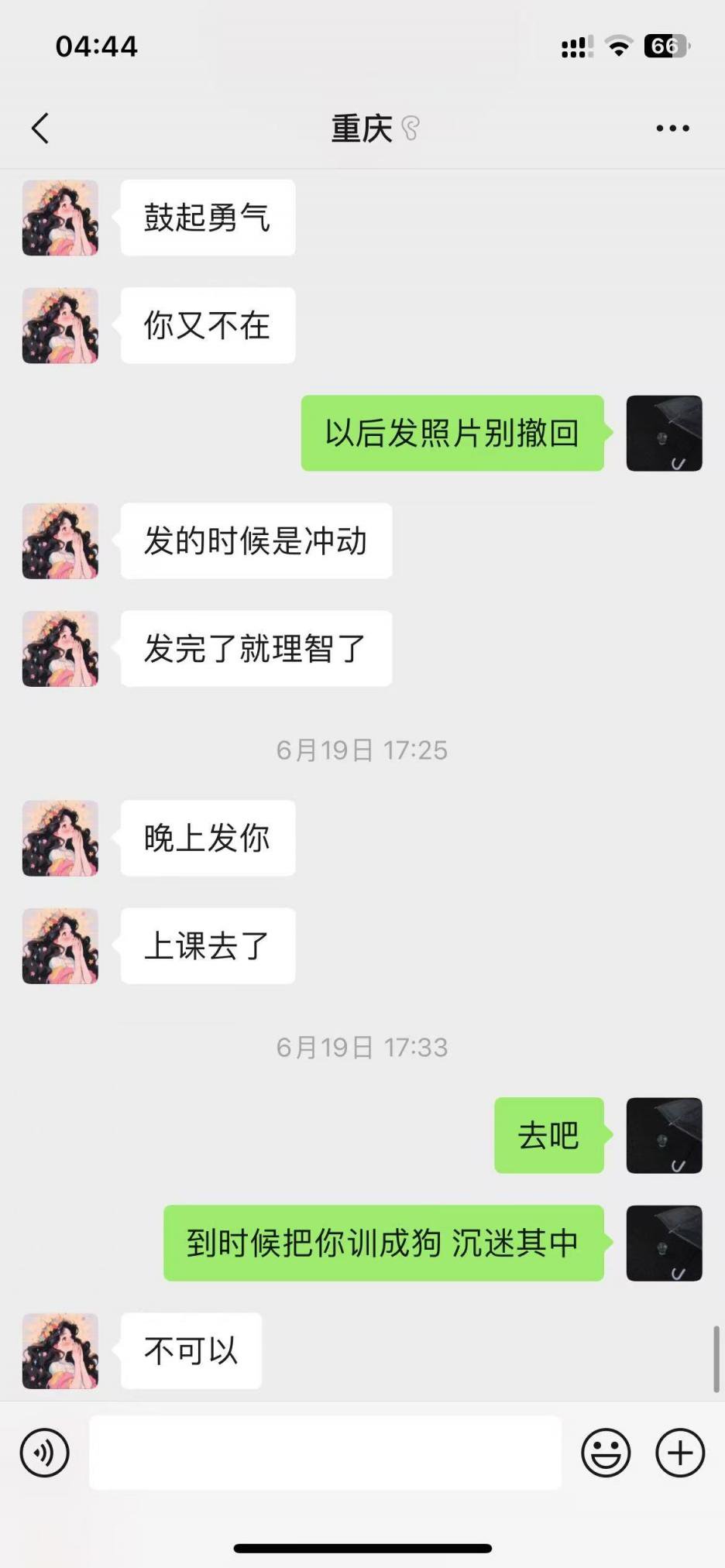Switch to voice message input
This screenshot has height=1568, width=725.
45,1453
